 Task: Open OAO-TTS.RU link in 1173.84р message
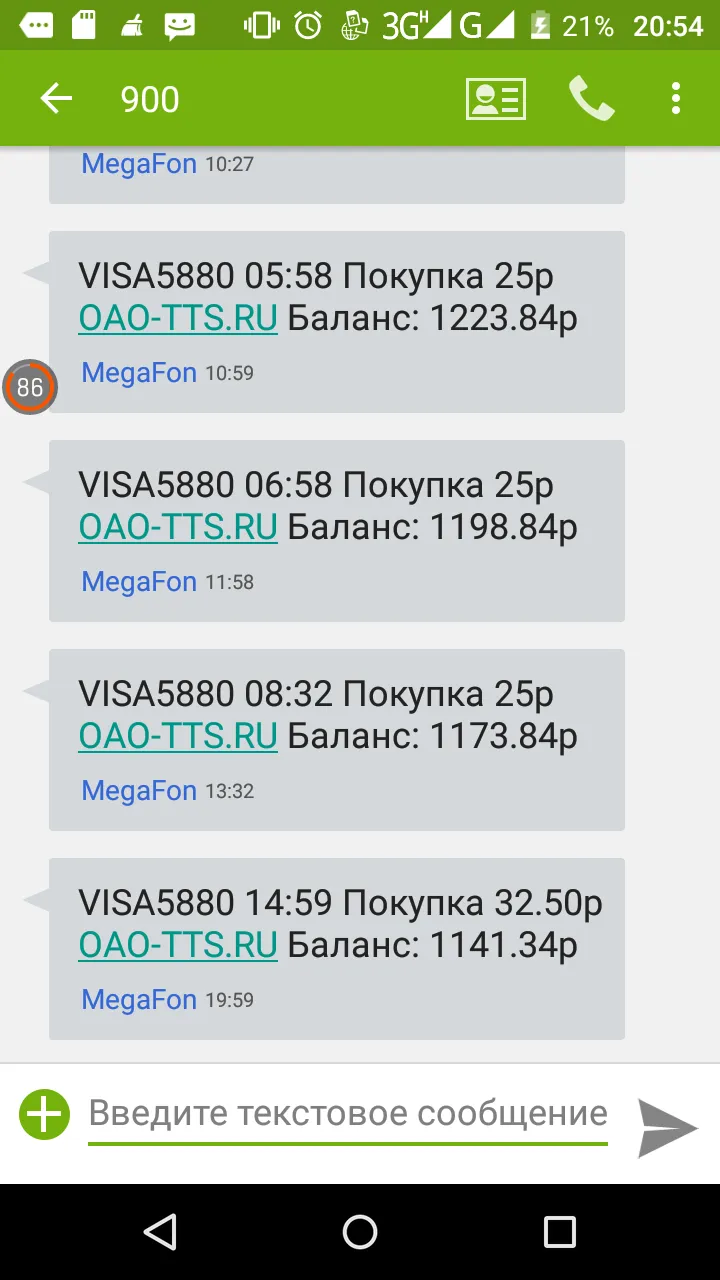pyautogui.click(x=178, y=737)
